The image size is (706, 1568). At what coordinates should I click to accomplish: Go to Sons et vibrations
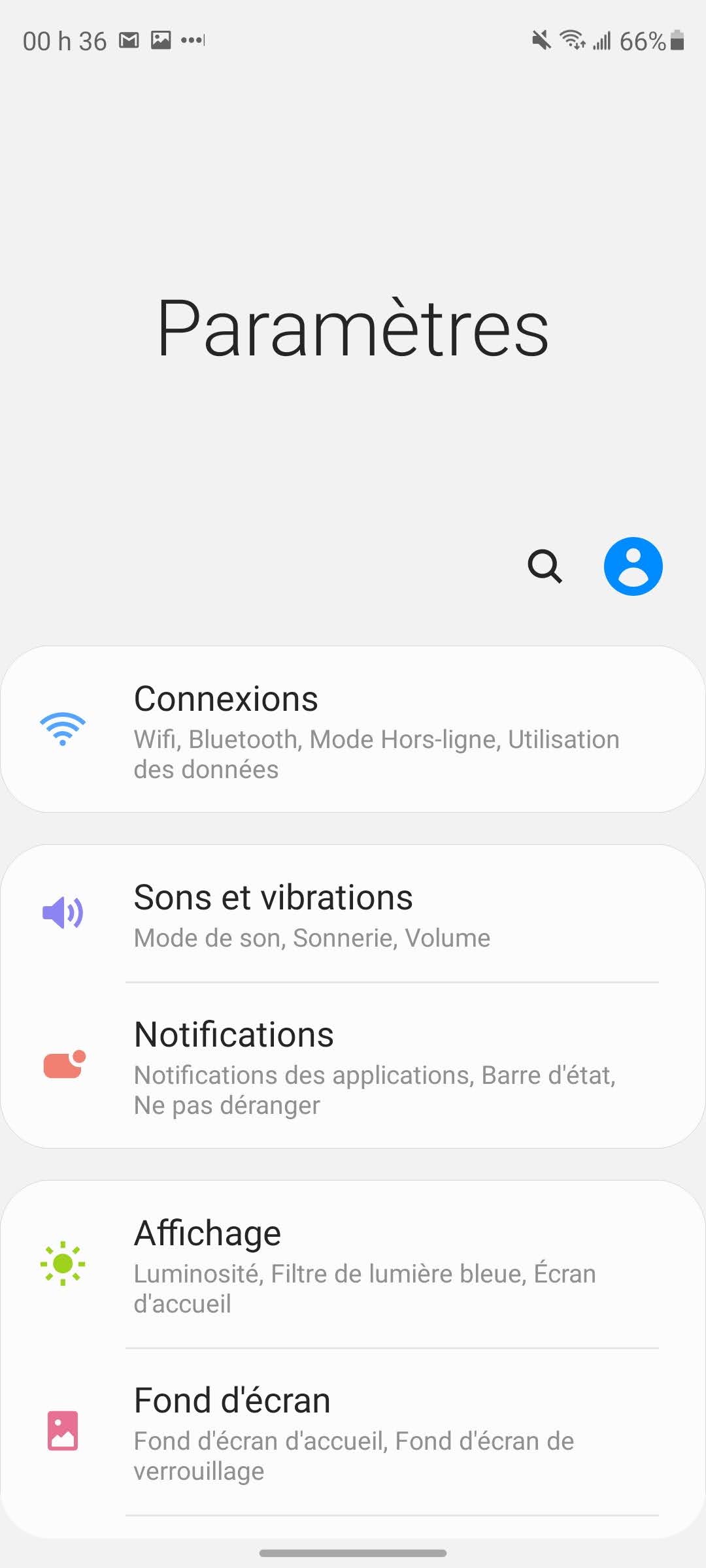click(353, 913)
